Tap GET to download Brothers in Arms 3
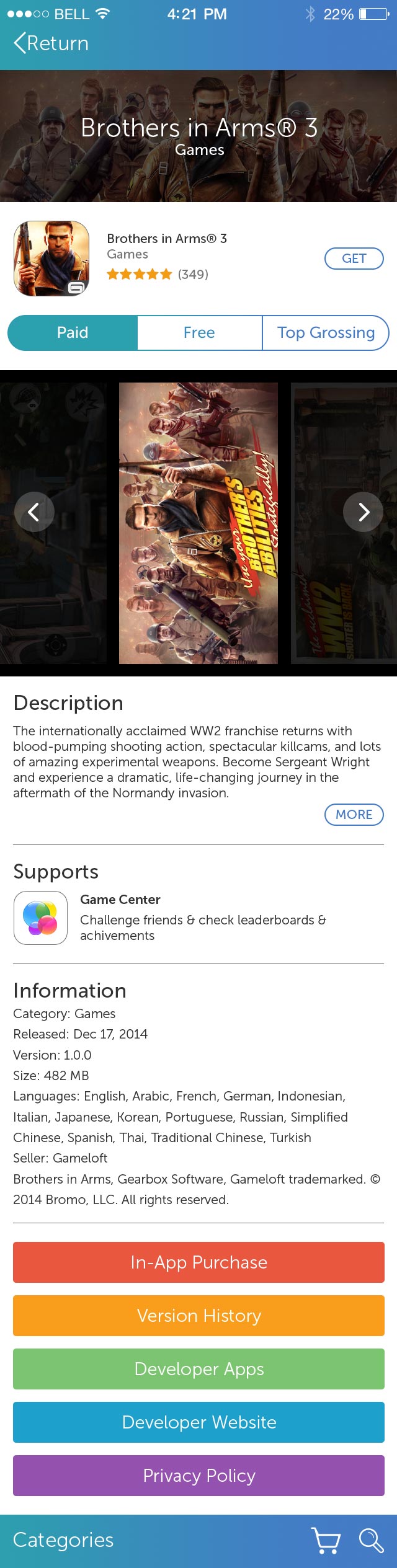 [x=354, y=259]
